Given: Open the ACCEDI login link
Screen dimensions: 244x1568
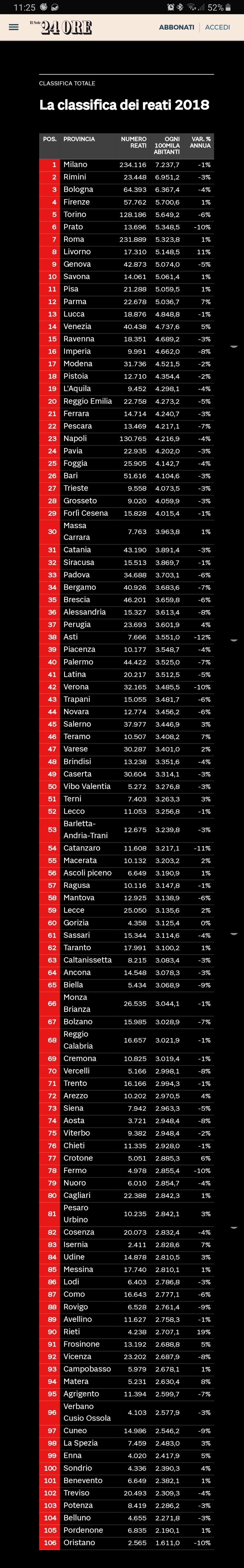Looking at the screenshot, I should tap(217, 27).
